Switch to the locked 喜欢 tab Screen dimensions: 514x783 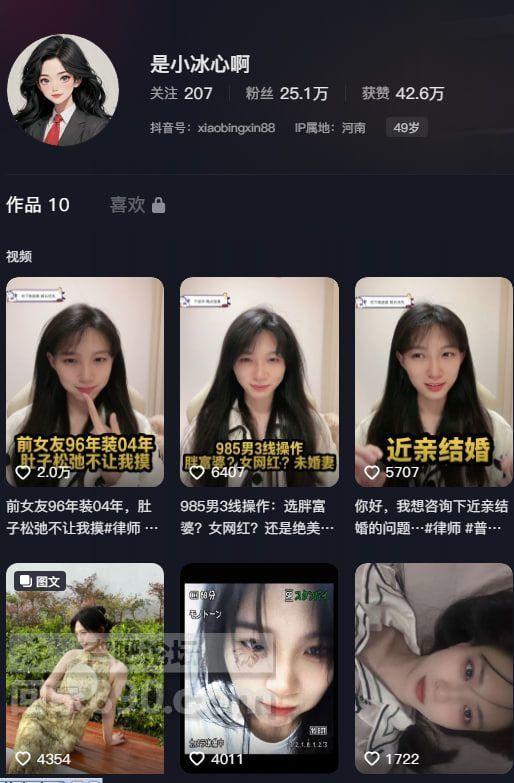pos(137,205)
